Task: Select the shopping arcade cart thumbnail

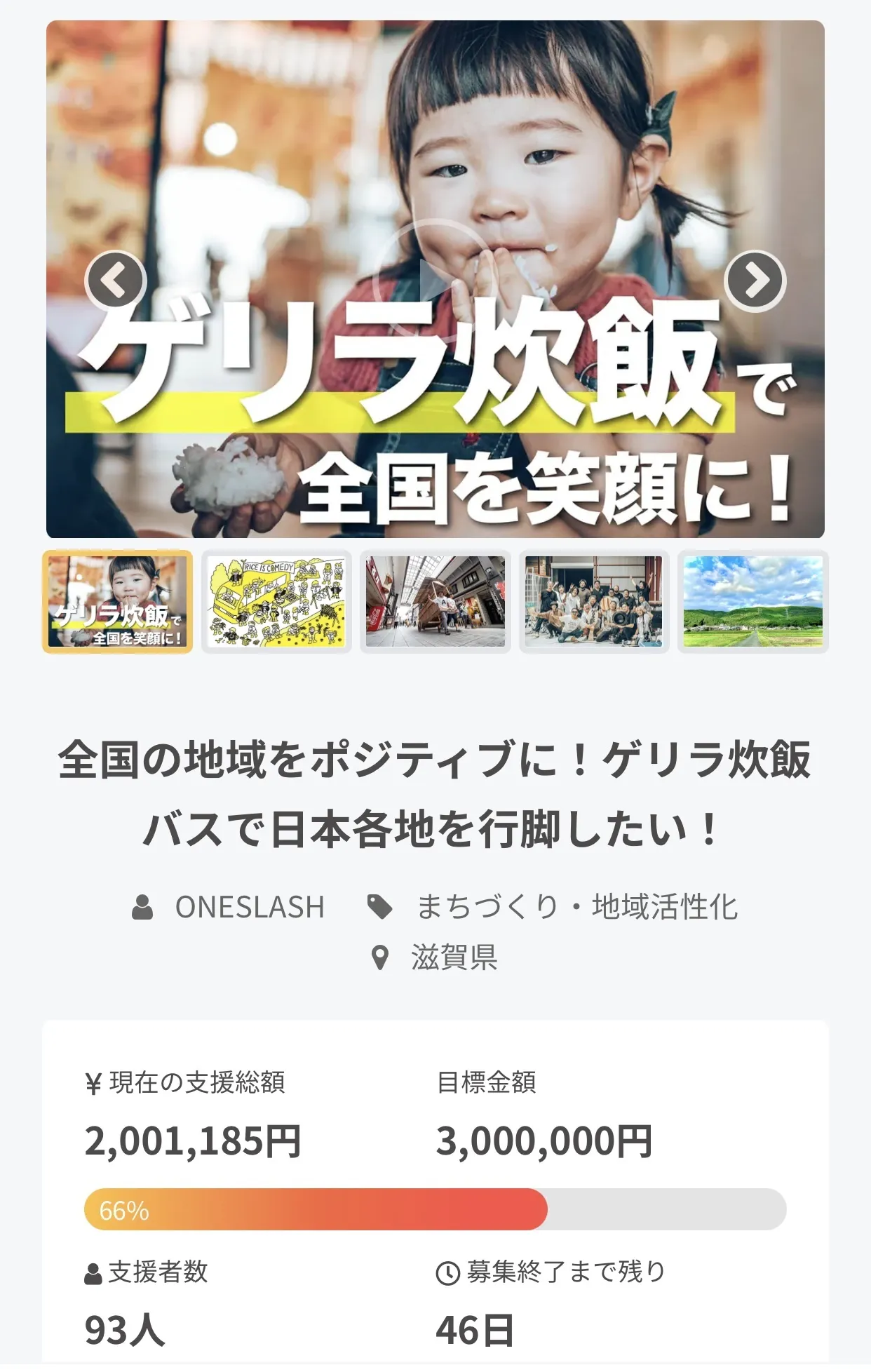Action: point(435,602)
